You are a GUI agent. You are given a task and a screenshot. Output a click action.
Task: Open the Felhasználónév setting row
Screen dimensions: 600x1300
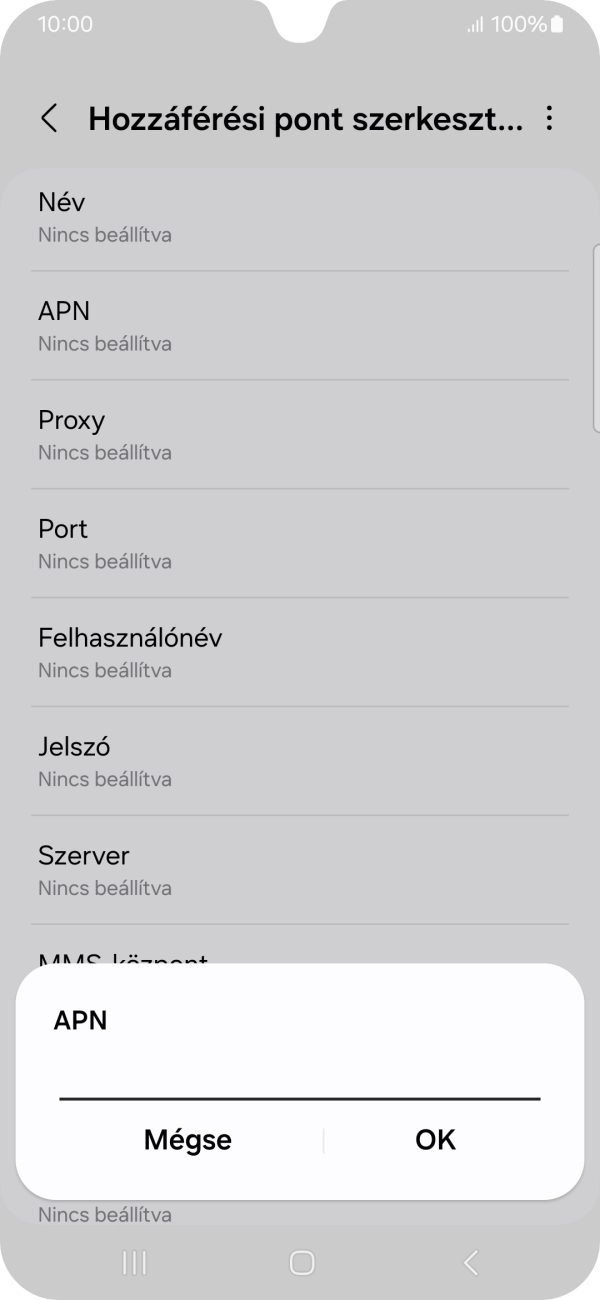[300, 653]
